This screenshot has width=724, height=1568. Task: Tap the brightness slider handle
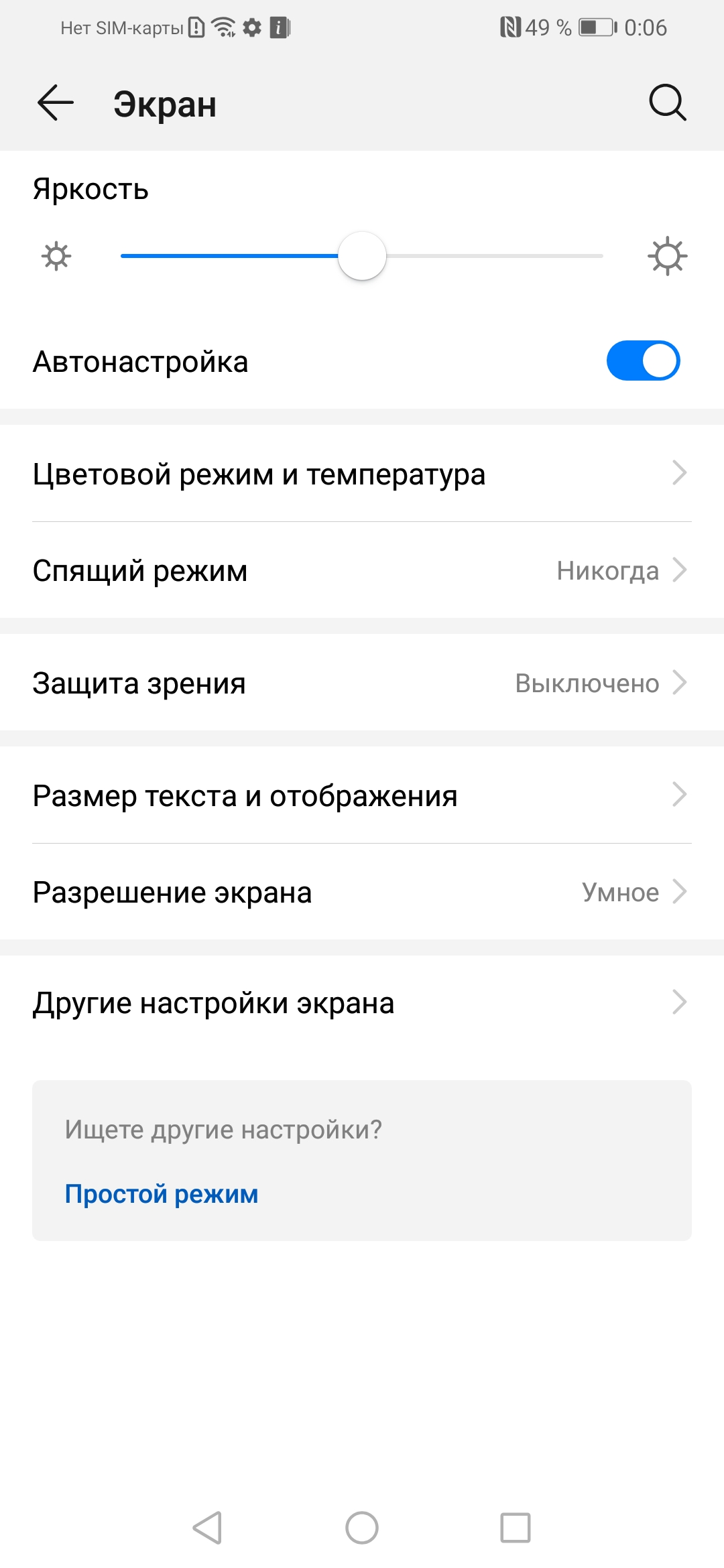[362, 256]
